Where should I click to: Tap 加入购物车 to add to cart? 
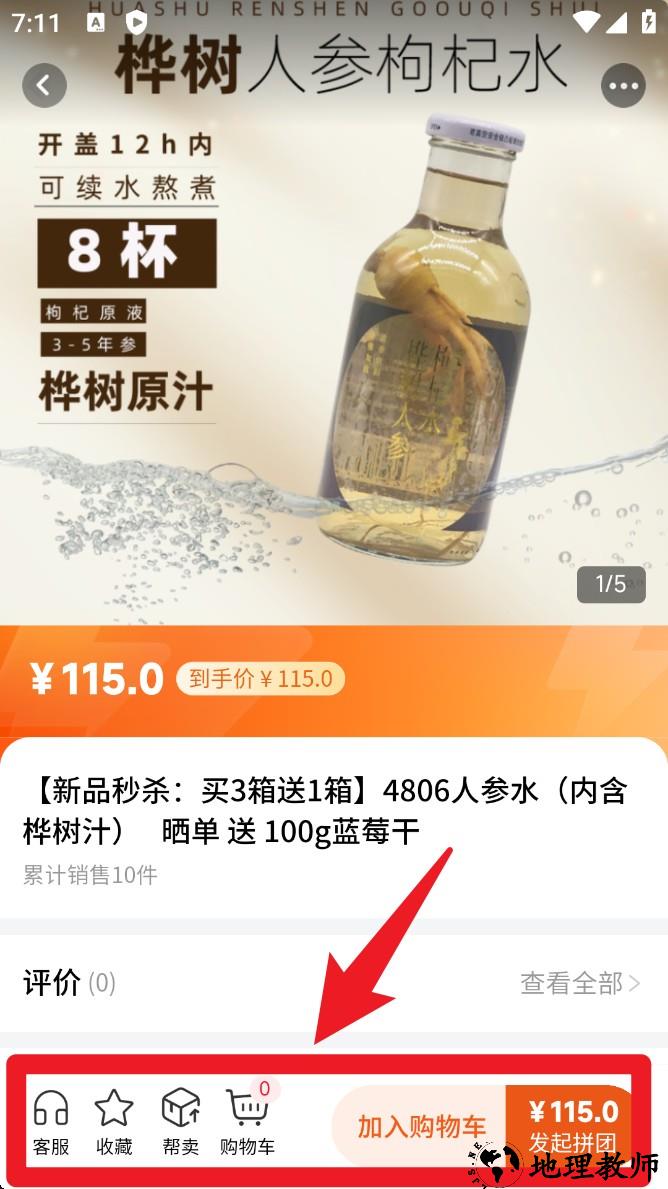(421, 1127)
